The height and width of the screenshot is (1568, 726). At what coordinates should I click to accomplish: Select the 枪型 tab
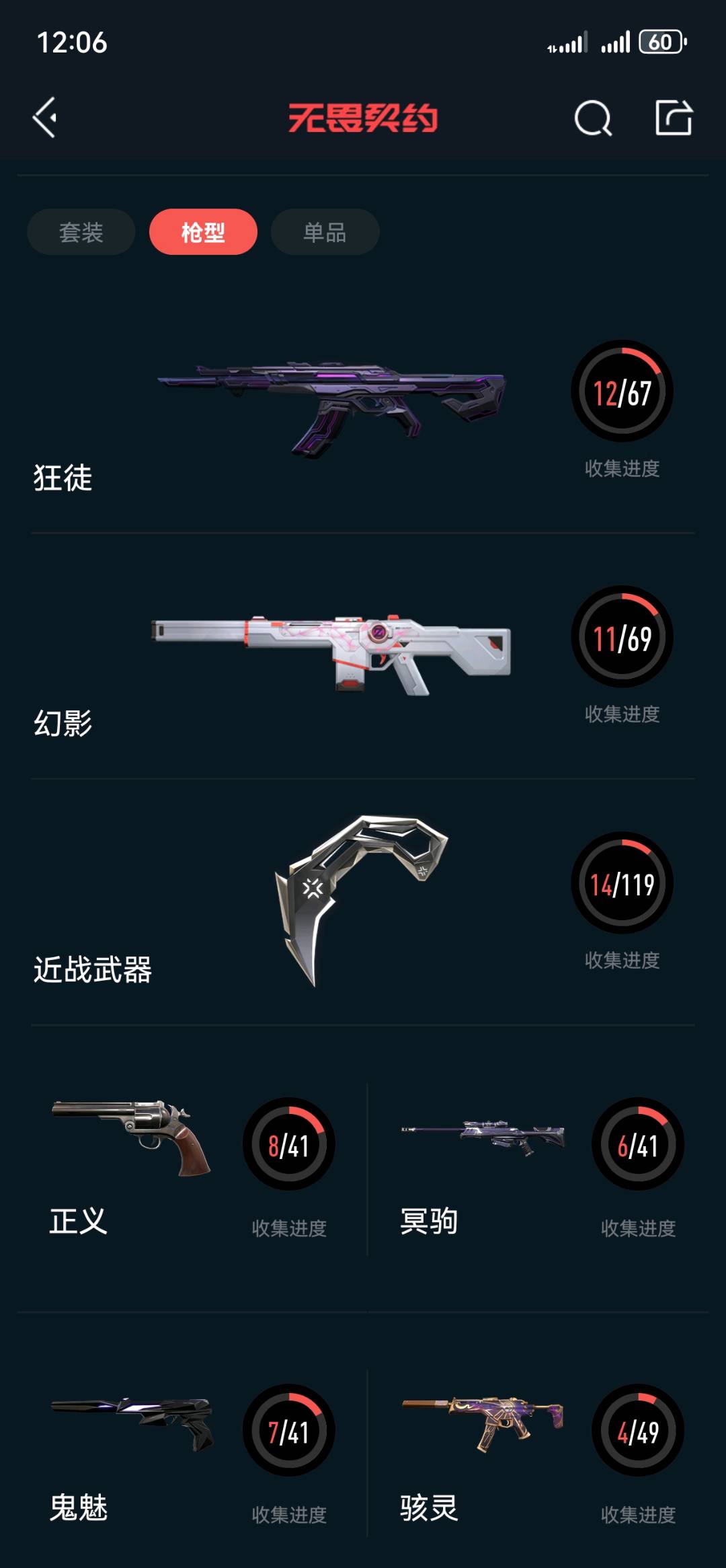(203, 232)
